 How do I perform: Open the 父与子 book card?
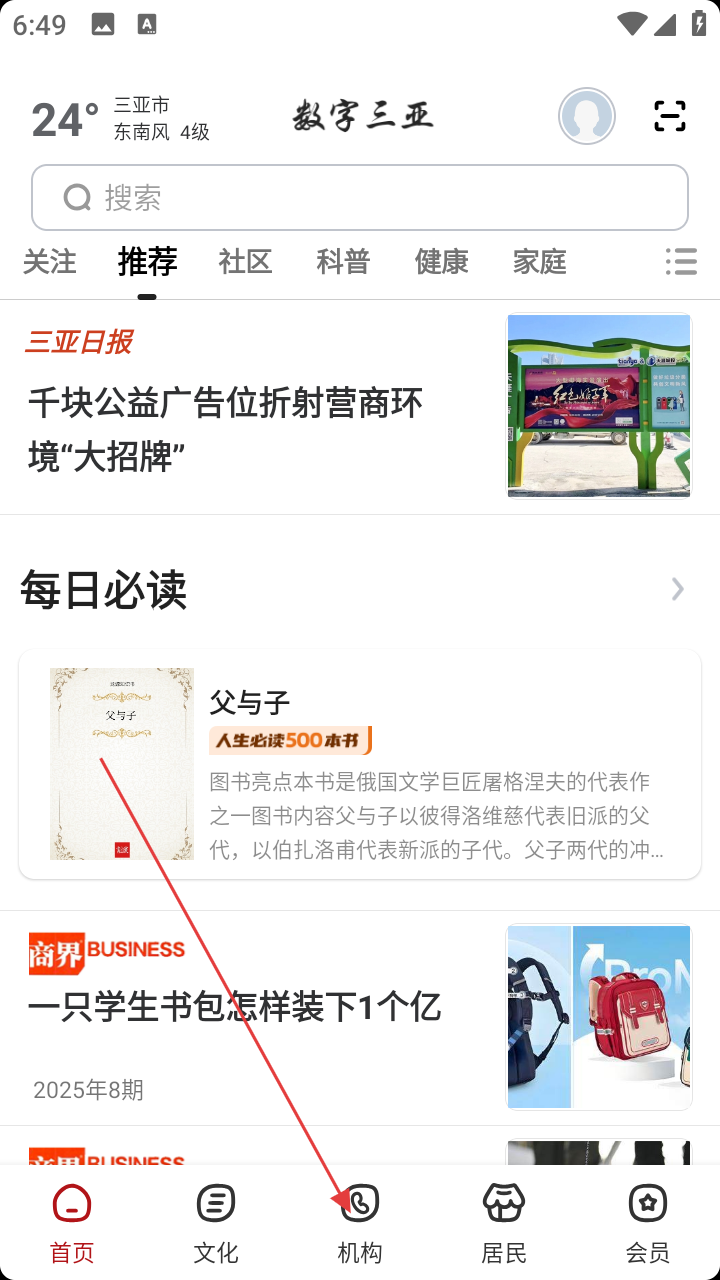point(360,765)
